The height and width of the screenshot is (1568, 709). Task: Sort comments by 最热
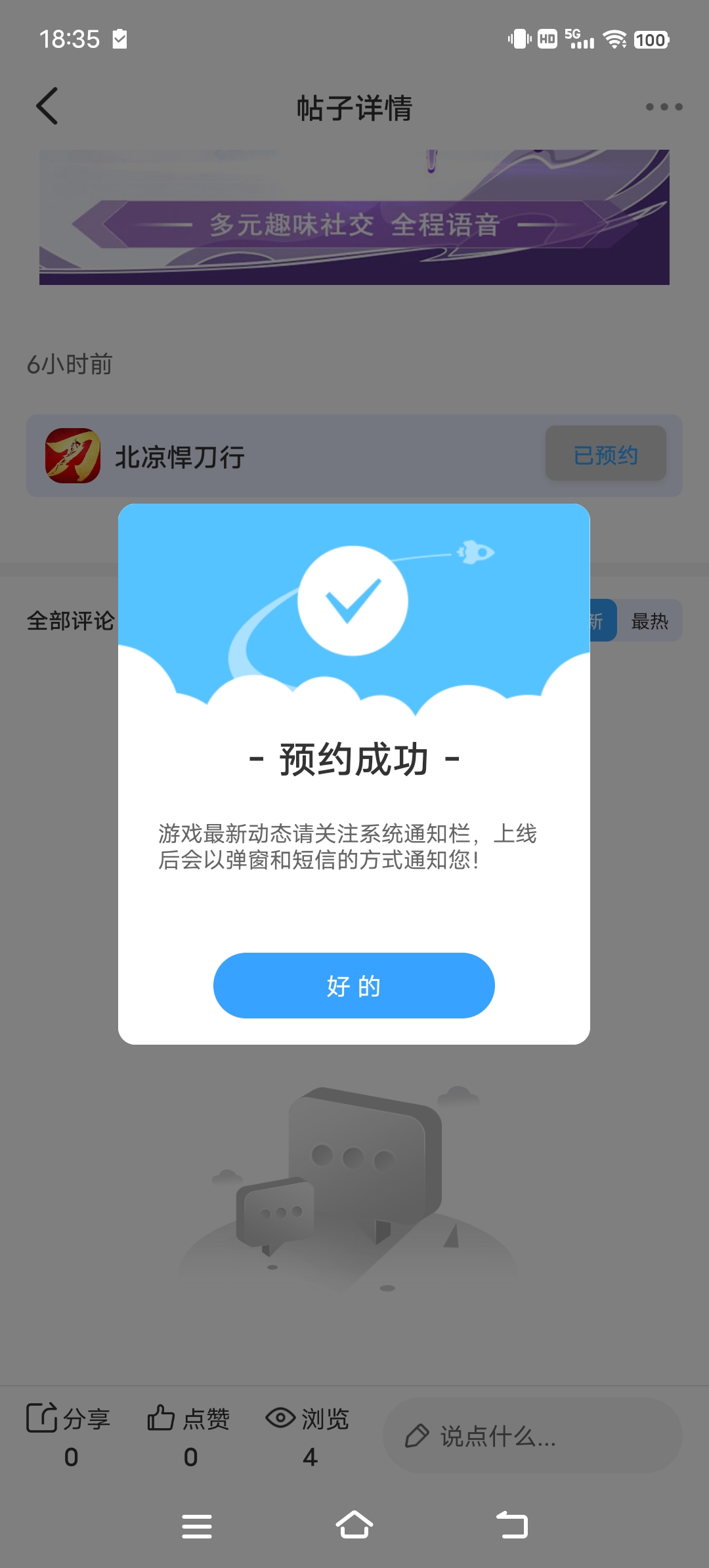pos(649,621)
